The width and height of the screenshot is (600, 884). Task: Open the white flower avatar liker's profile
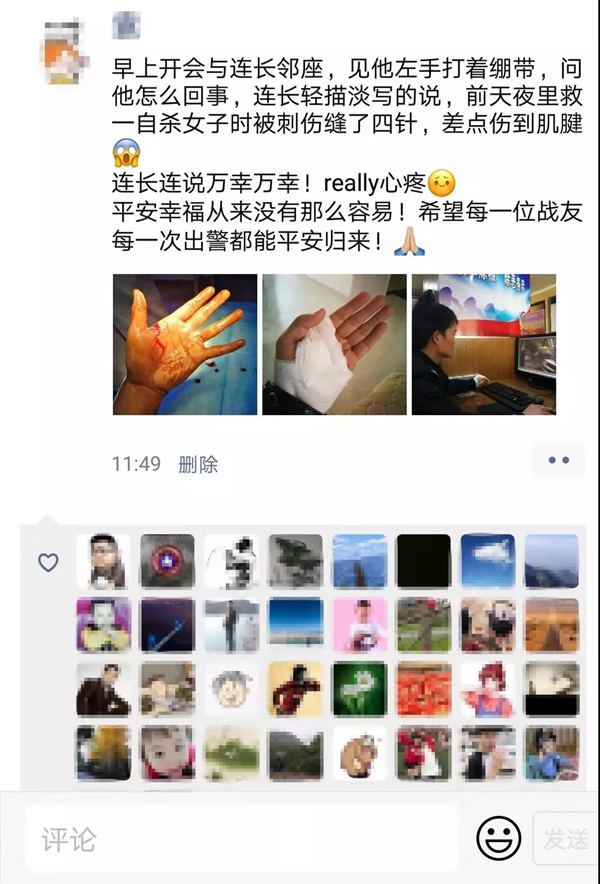[x=359, y=689]
